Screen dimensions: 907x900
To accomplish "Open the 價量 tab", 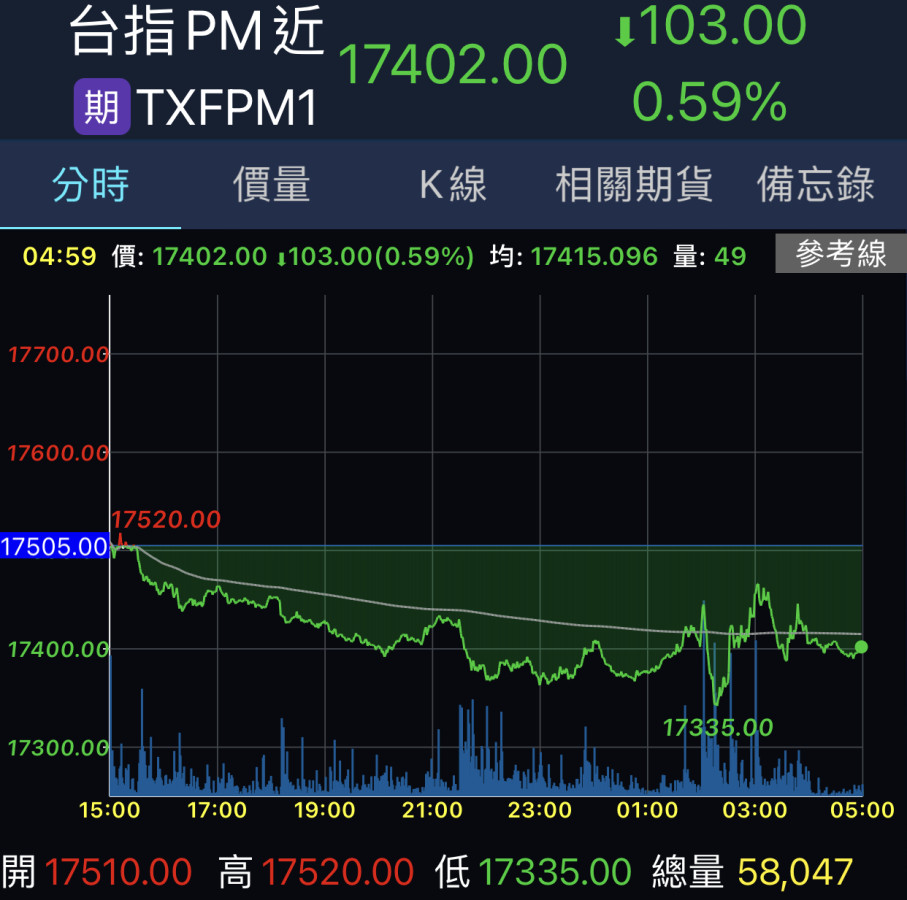I will [x=272, y=185].
